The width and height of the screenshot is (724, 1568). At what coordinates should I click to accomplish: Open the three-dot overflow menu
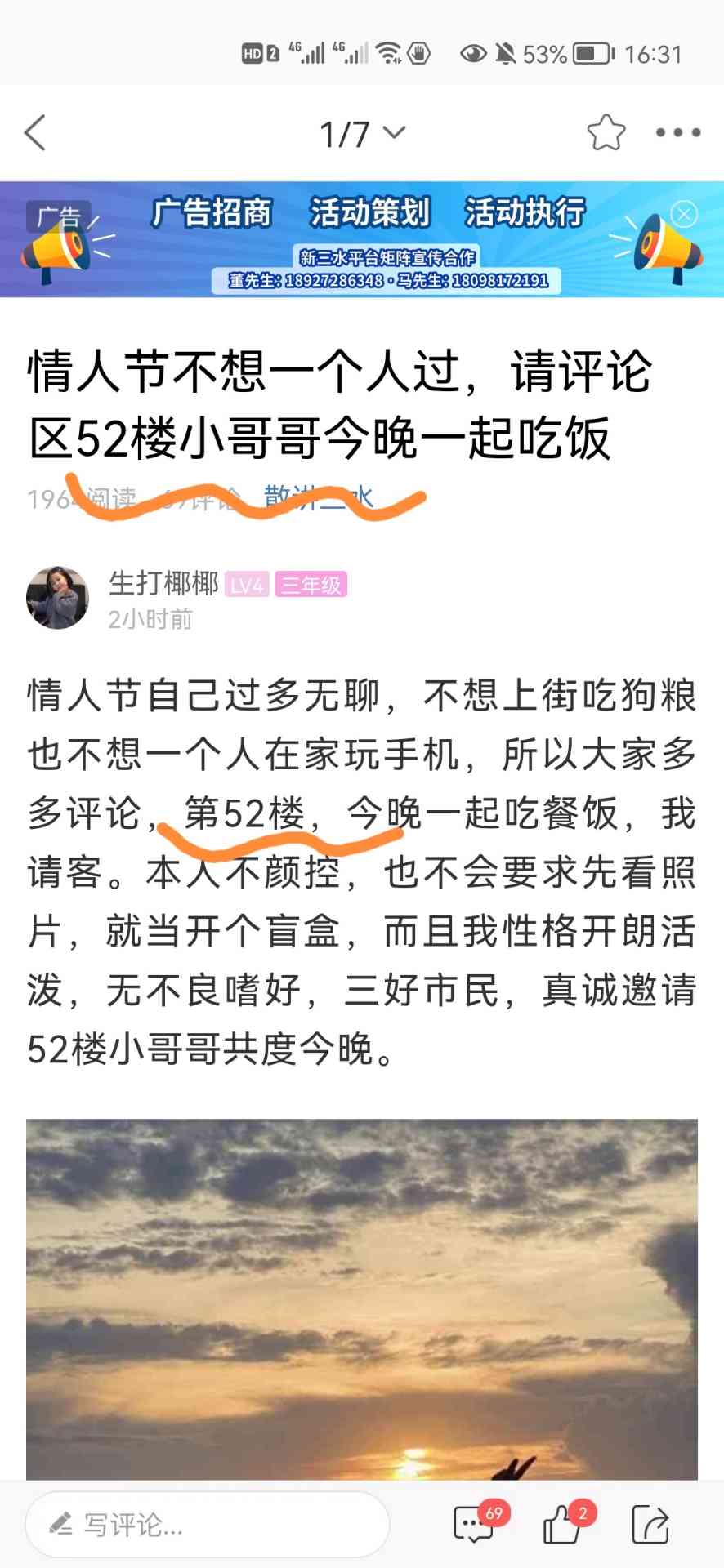pyautogui.click(x=678, y=133)
